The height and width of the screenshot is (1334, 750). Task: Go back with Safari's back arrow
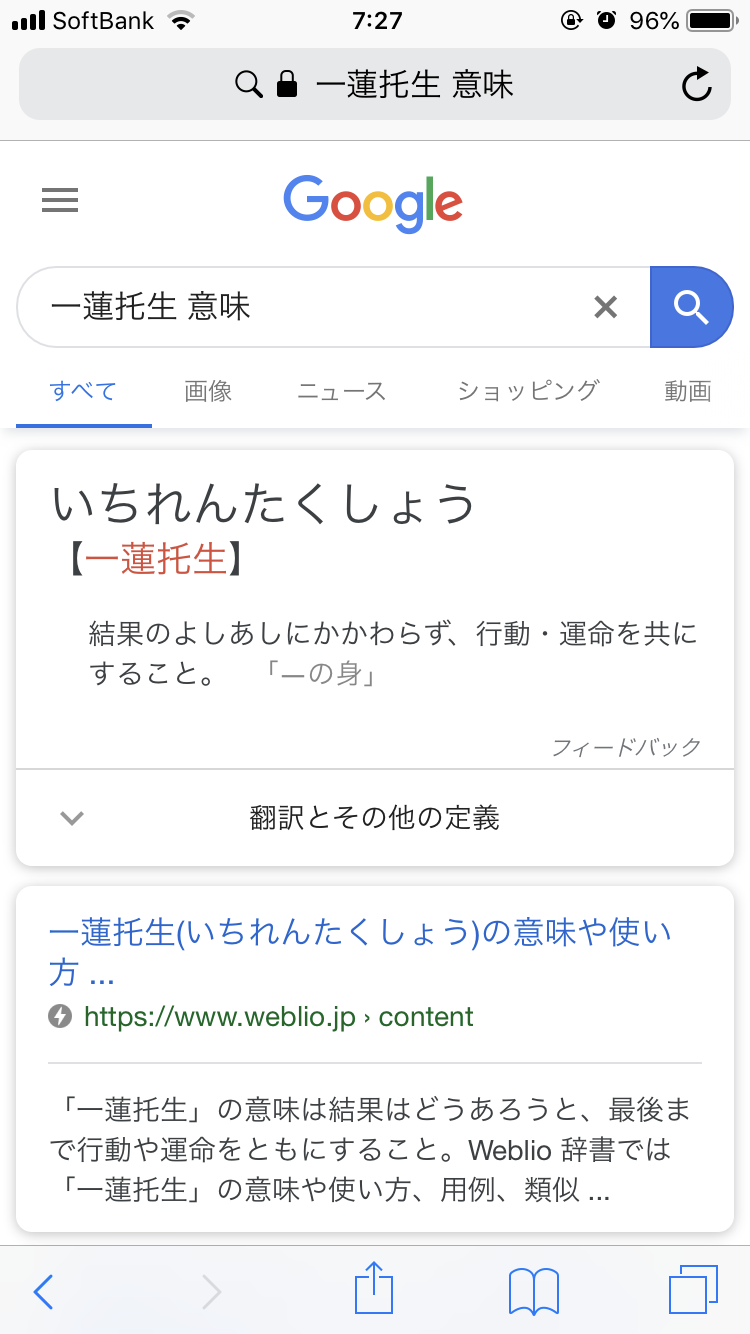[x=43, y=1292]
